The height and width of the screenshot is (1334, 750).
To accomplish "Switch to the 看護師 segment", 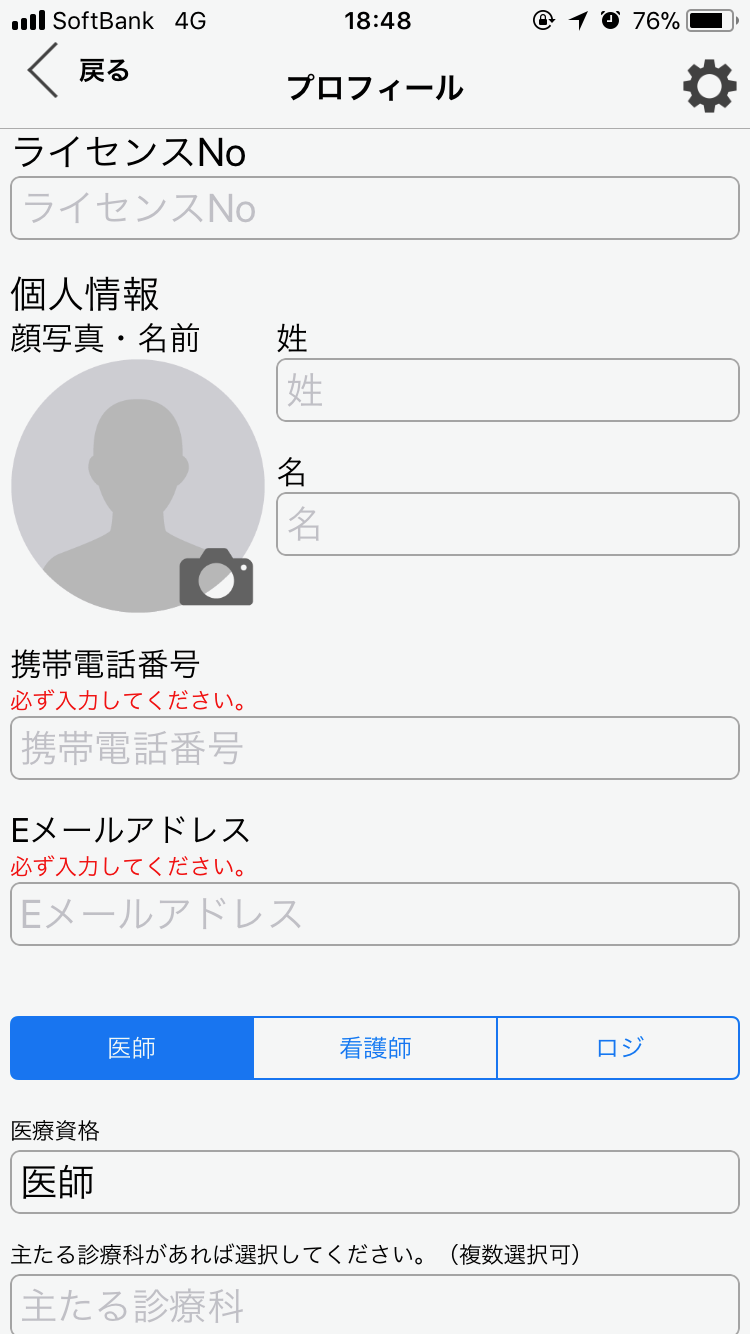I will click(375, 1048).
